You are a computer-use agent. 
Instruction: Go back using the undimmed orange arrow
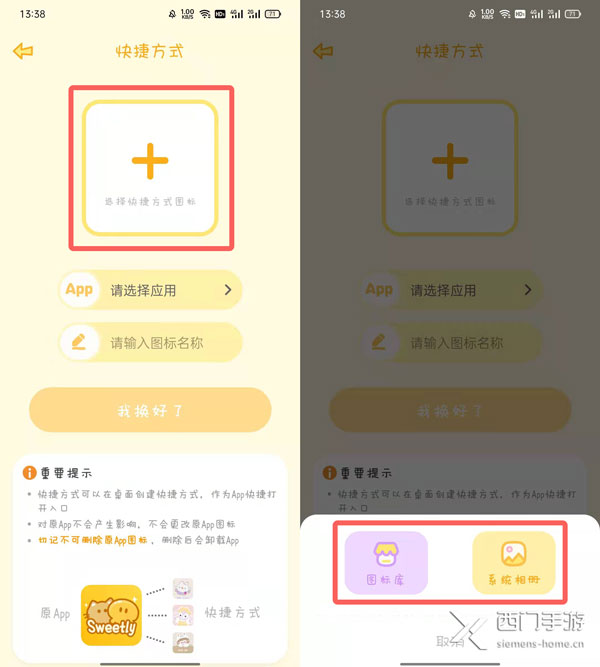pos(23,51)
